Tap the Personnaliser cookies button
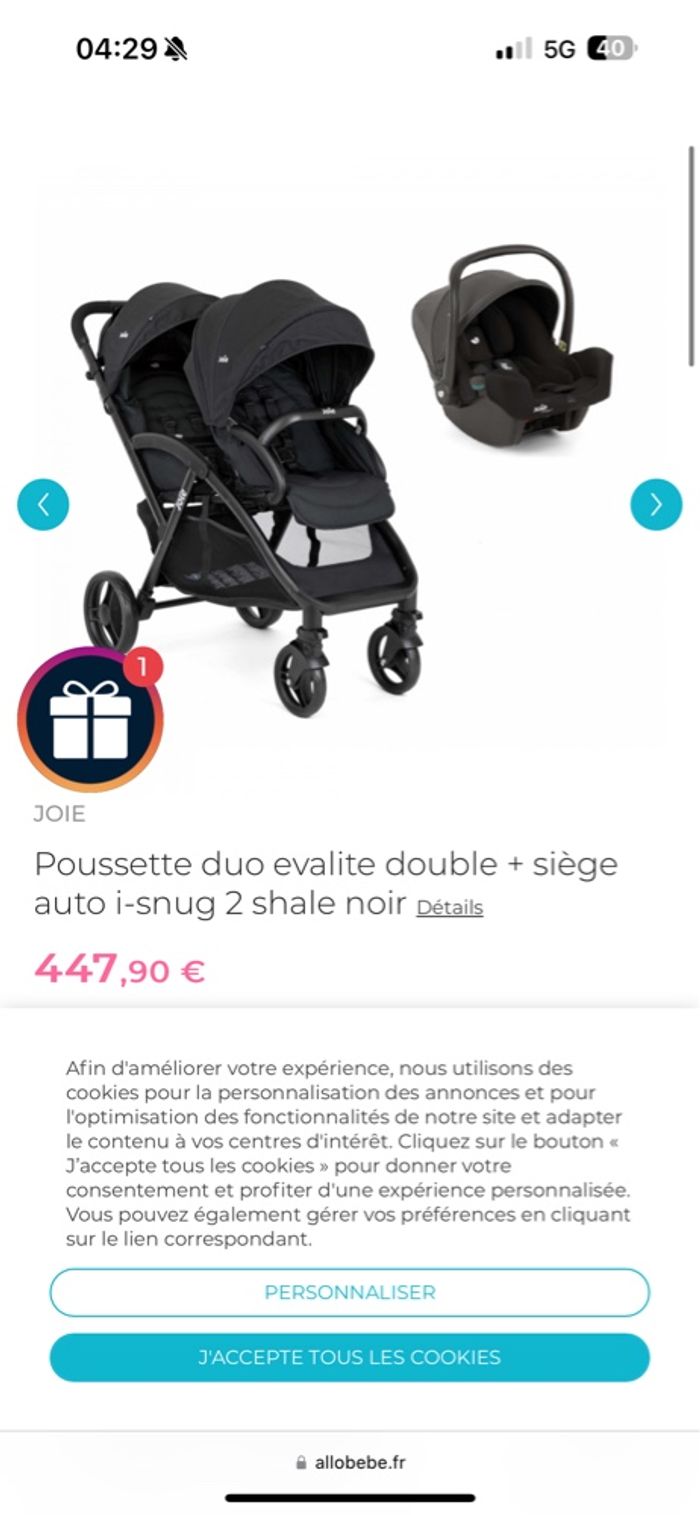 click(x=350, y=1292)
